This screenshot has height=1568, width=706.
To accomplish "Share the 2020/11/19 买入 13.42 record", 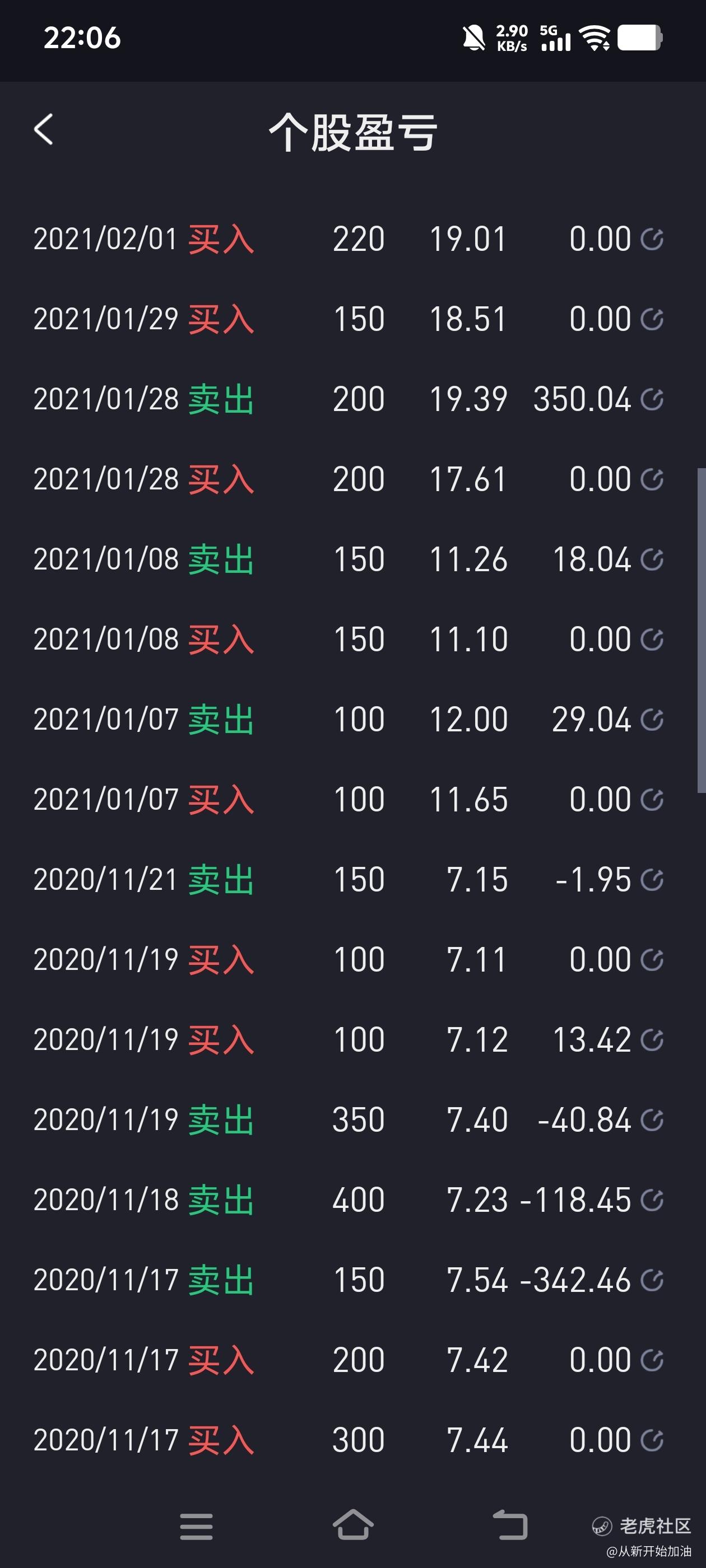I will pos(652,1040).
